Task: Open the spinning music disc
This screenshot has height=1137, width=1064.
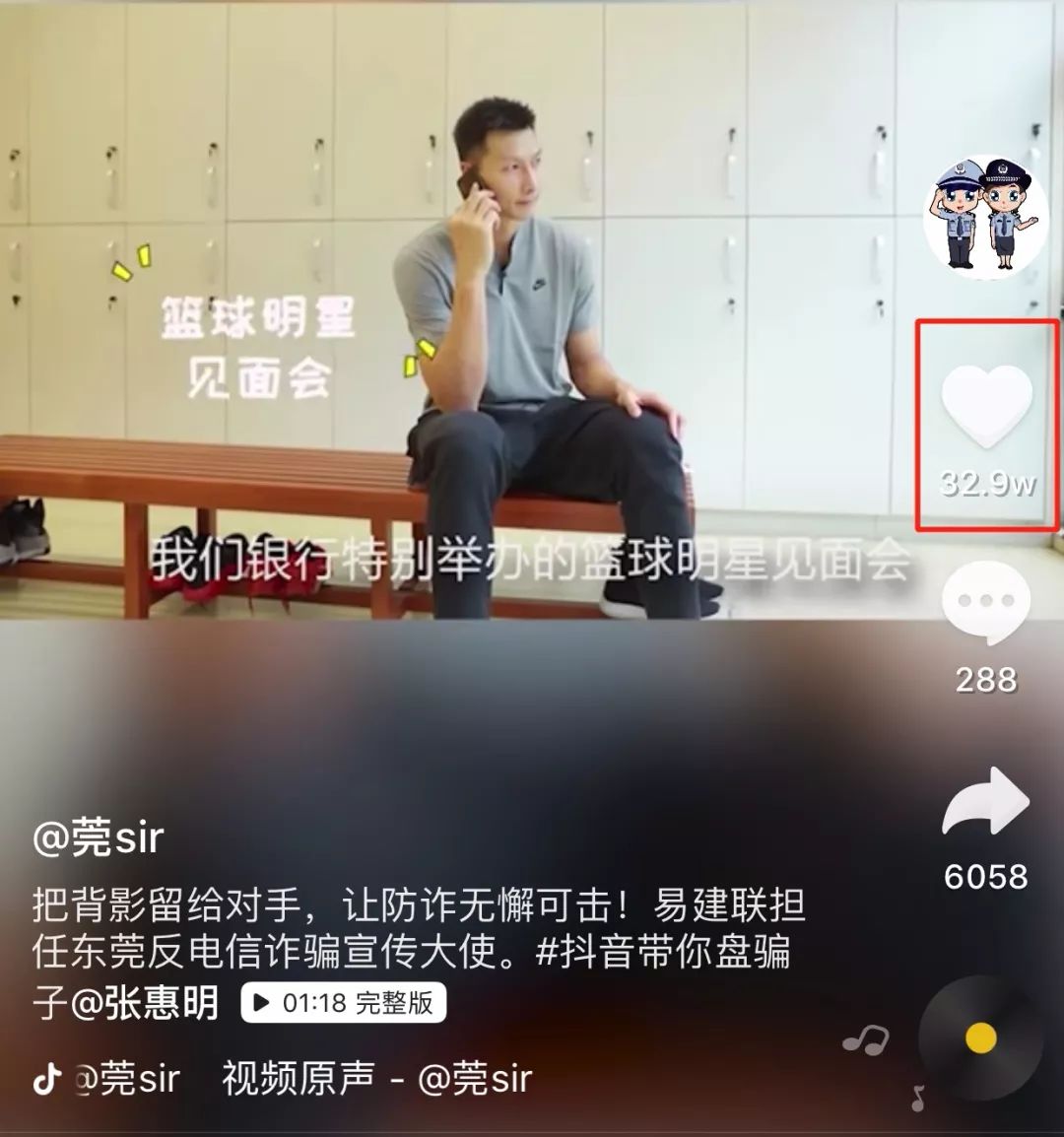Action: pos(979,1038)
